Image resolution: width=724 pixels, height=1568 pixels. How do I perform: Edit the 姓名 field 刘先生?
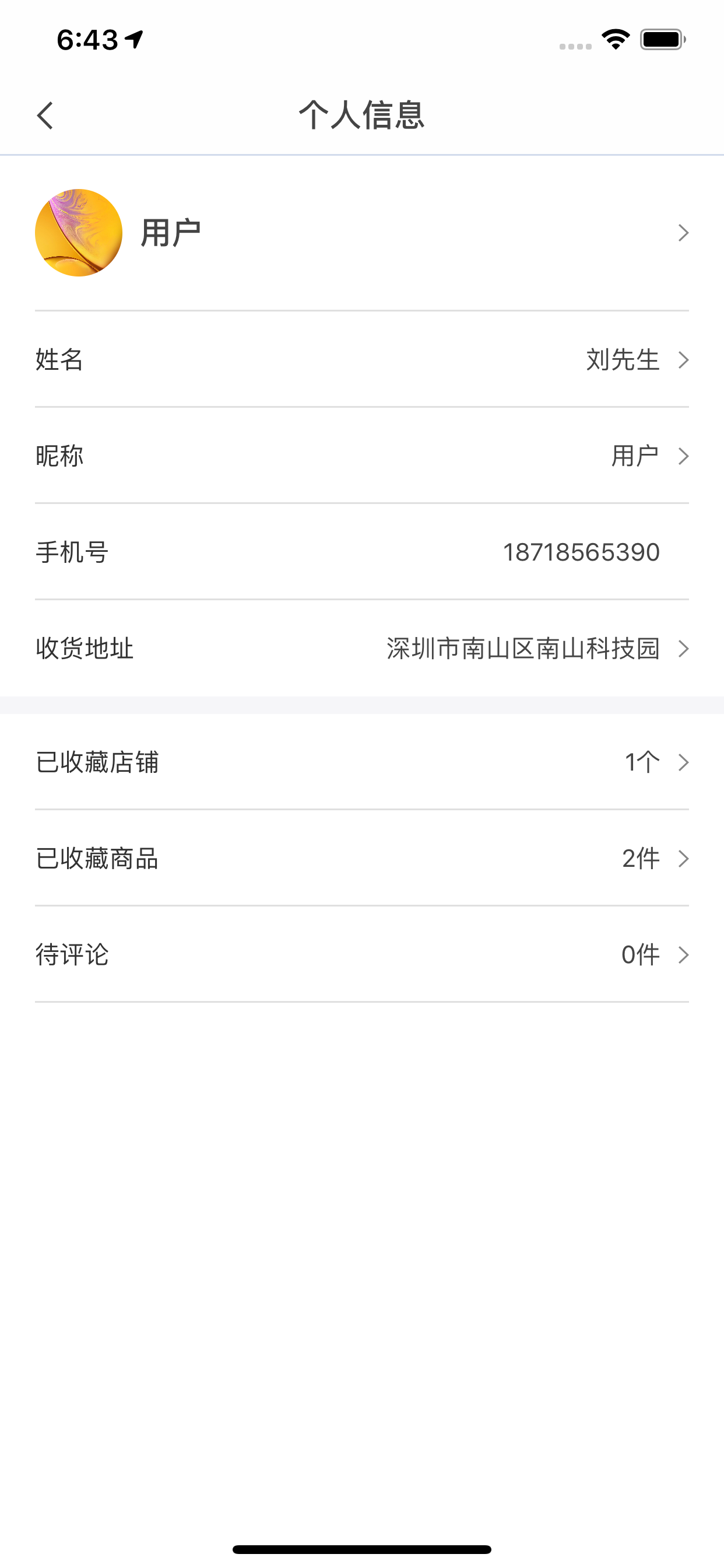[361, 360]
